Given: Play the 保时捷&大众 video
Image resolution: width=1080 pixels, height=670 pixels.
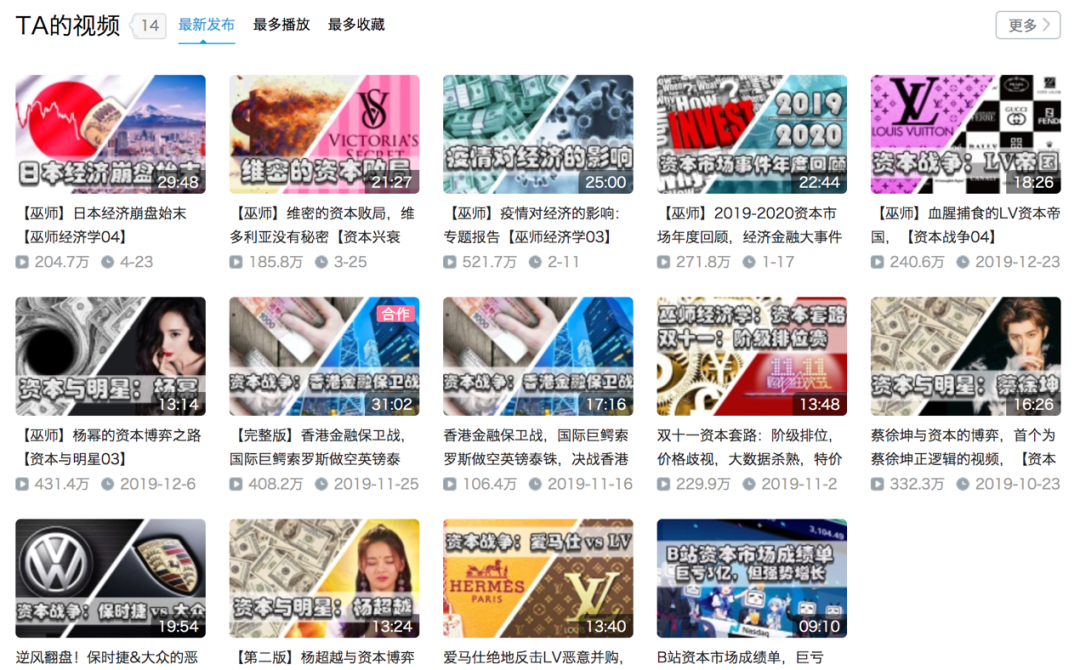Looking at the screenshot, I should coord(110,578).
